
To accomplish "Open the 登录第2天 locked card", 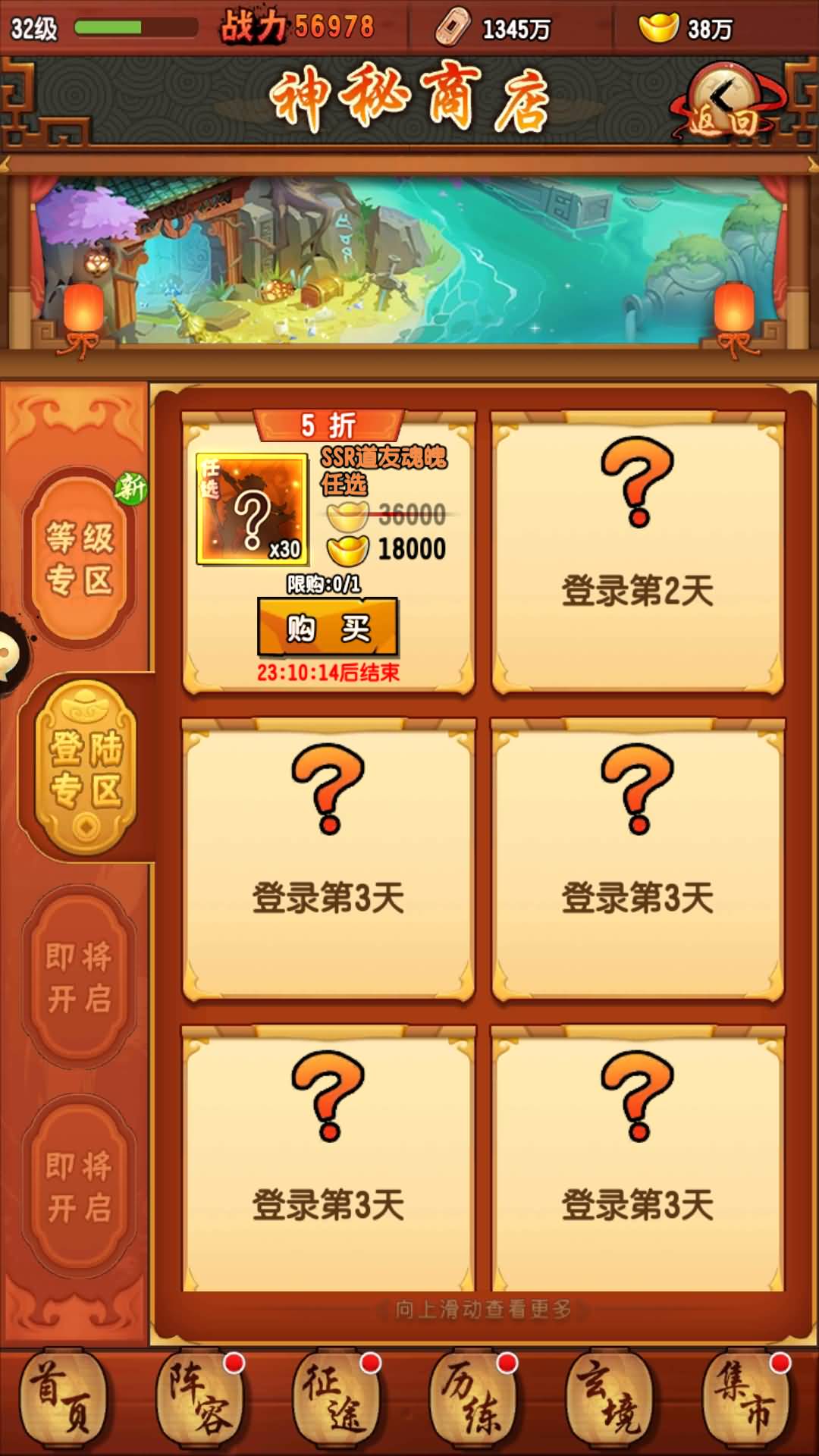I will click(x=638, y=553).
